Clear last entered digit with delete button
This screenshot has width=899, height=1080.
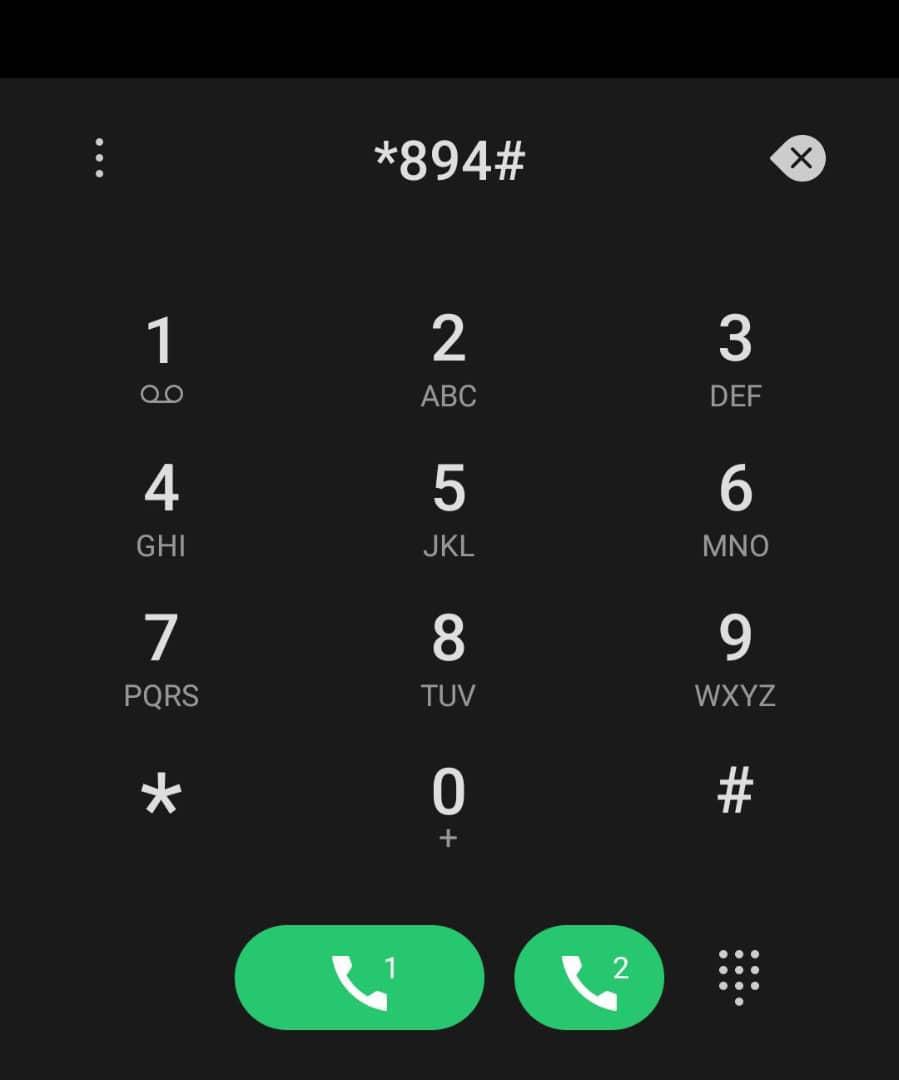point(799,158)
